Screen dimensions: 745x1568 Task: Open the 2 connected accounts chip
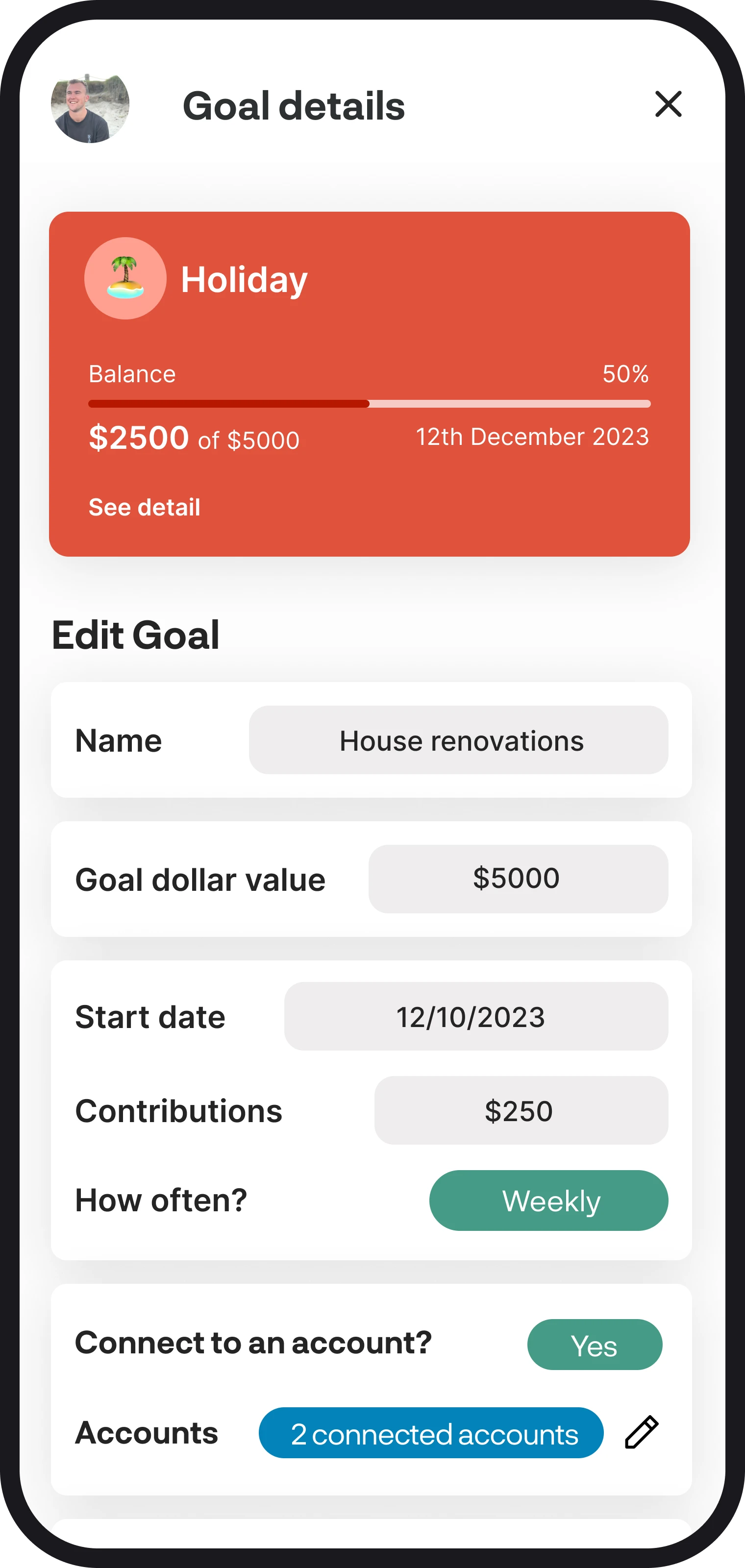pos(431,1433)
